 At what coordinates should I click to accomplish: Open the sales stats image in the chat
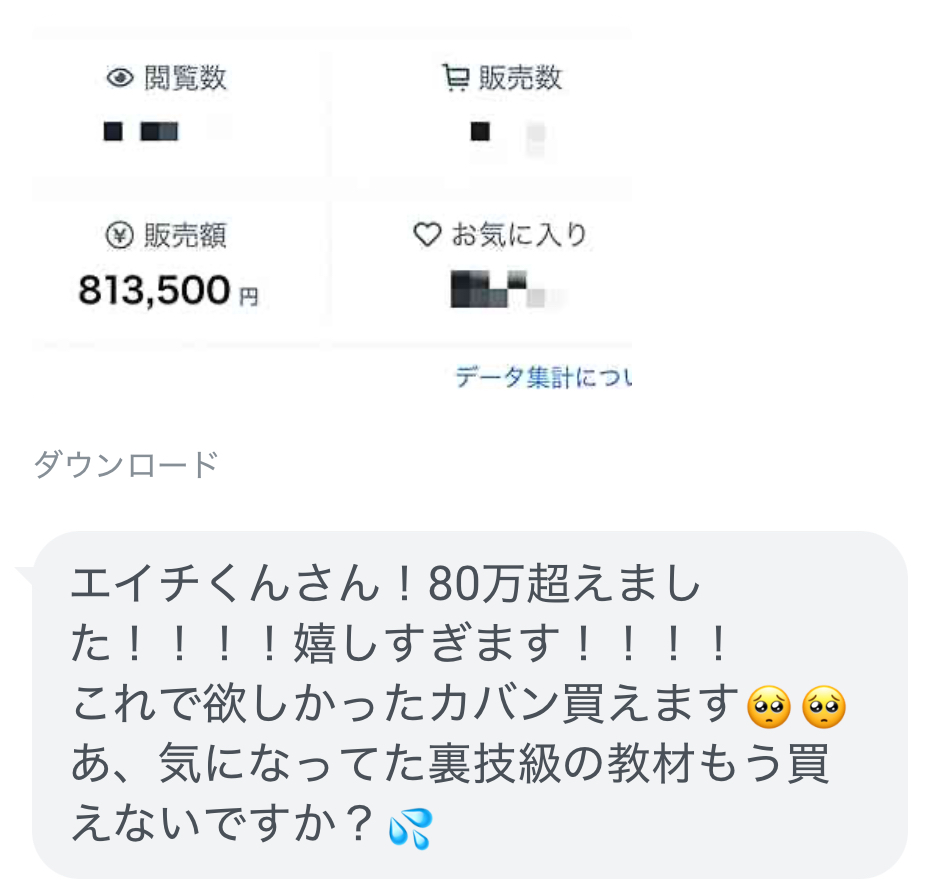[x=331, y=210]
